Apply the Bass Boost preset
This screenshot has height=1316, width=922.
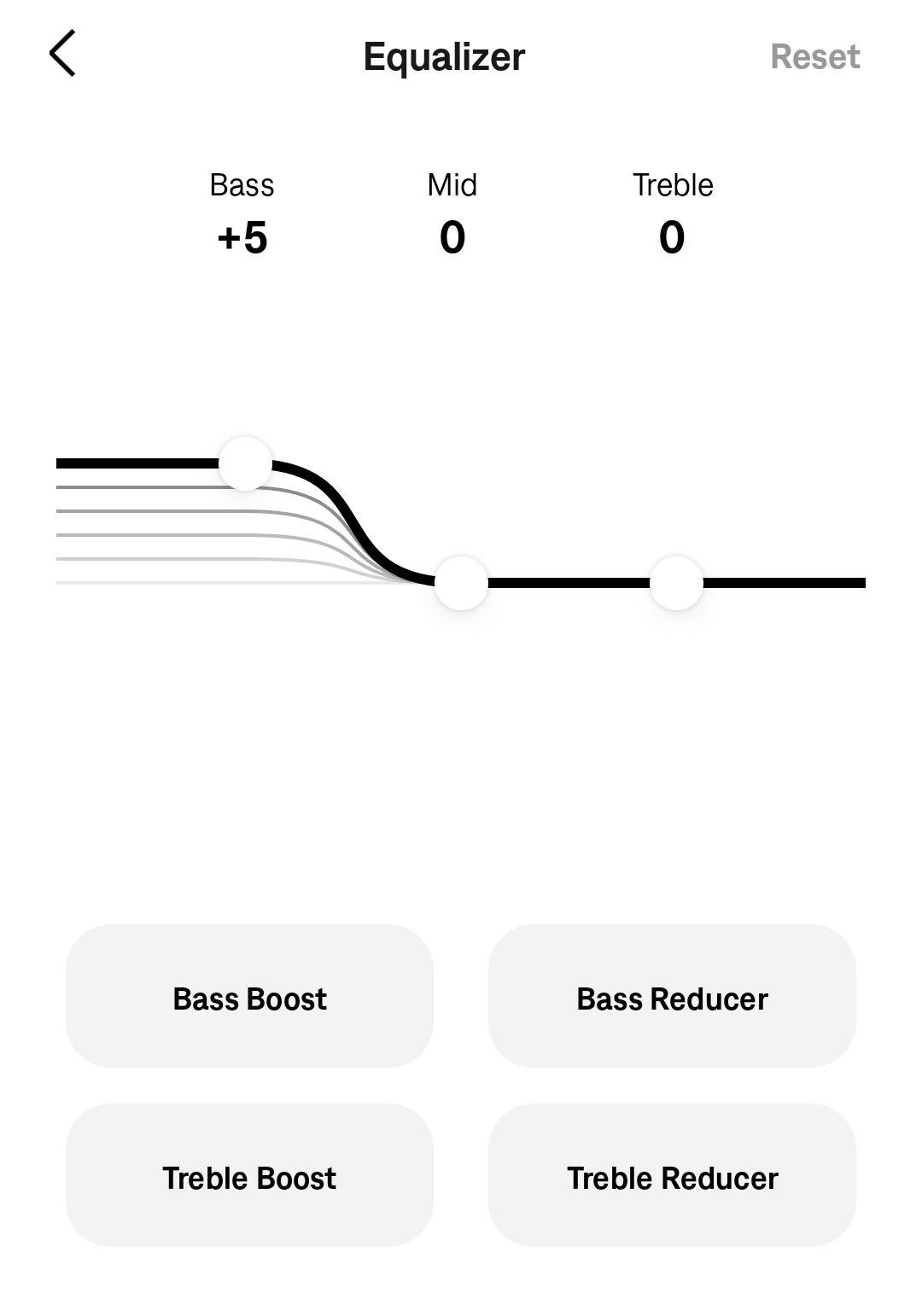(249, 996)
